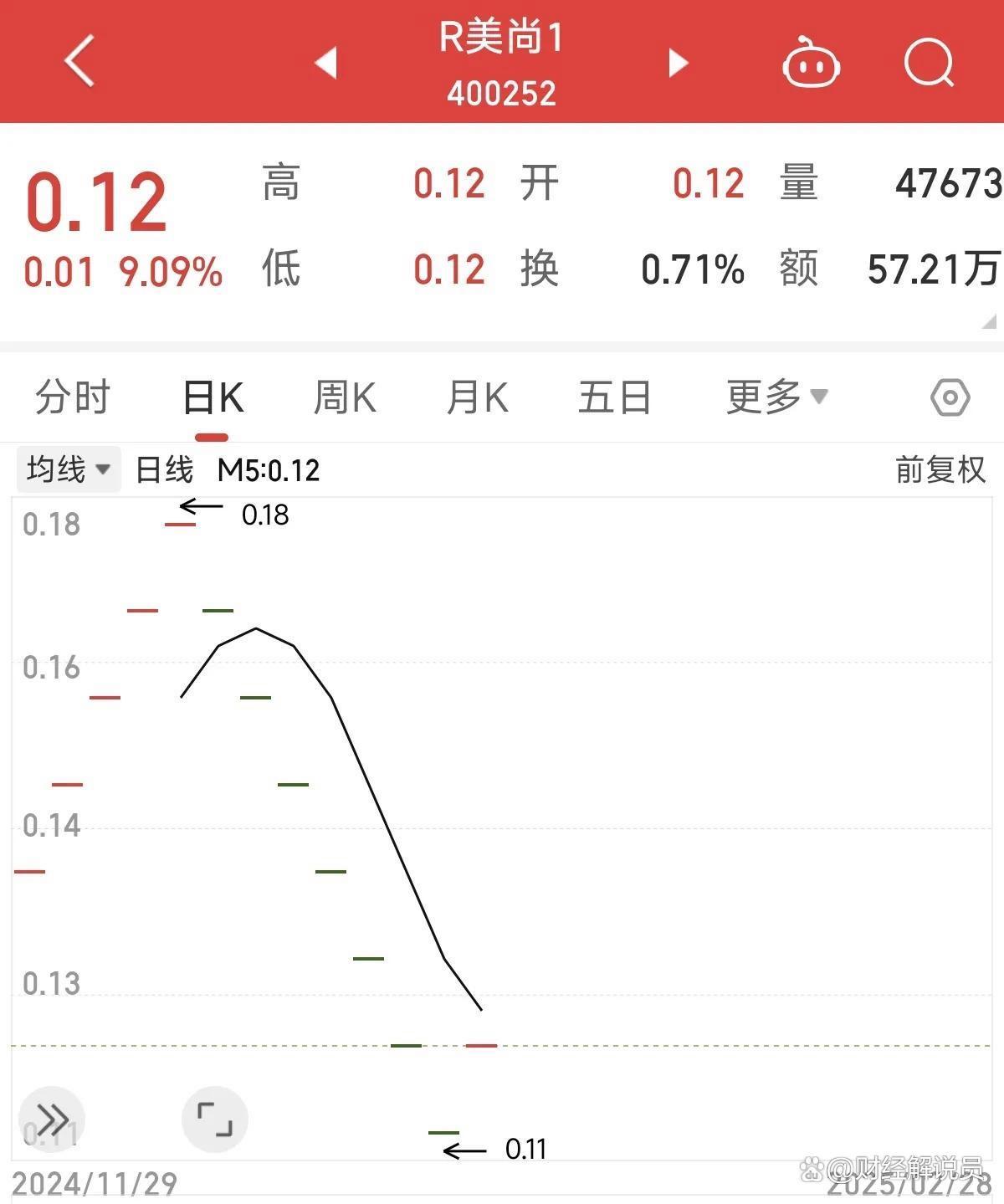Open the AI assistant robot icon
This screenshot has height=1204, width=1004.
click(x=810, y=62)
